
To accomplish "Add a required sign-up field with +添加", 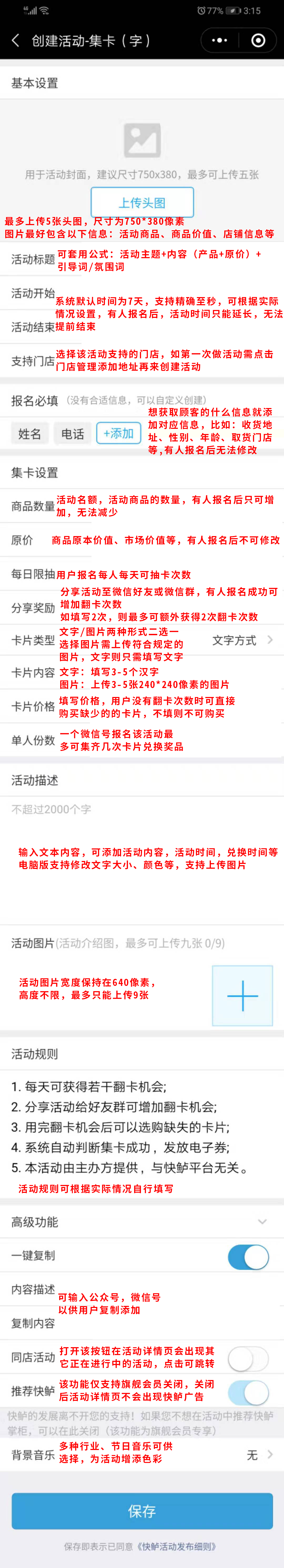I will tap(118, 433).
